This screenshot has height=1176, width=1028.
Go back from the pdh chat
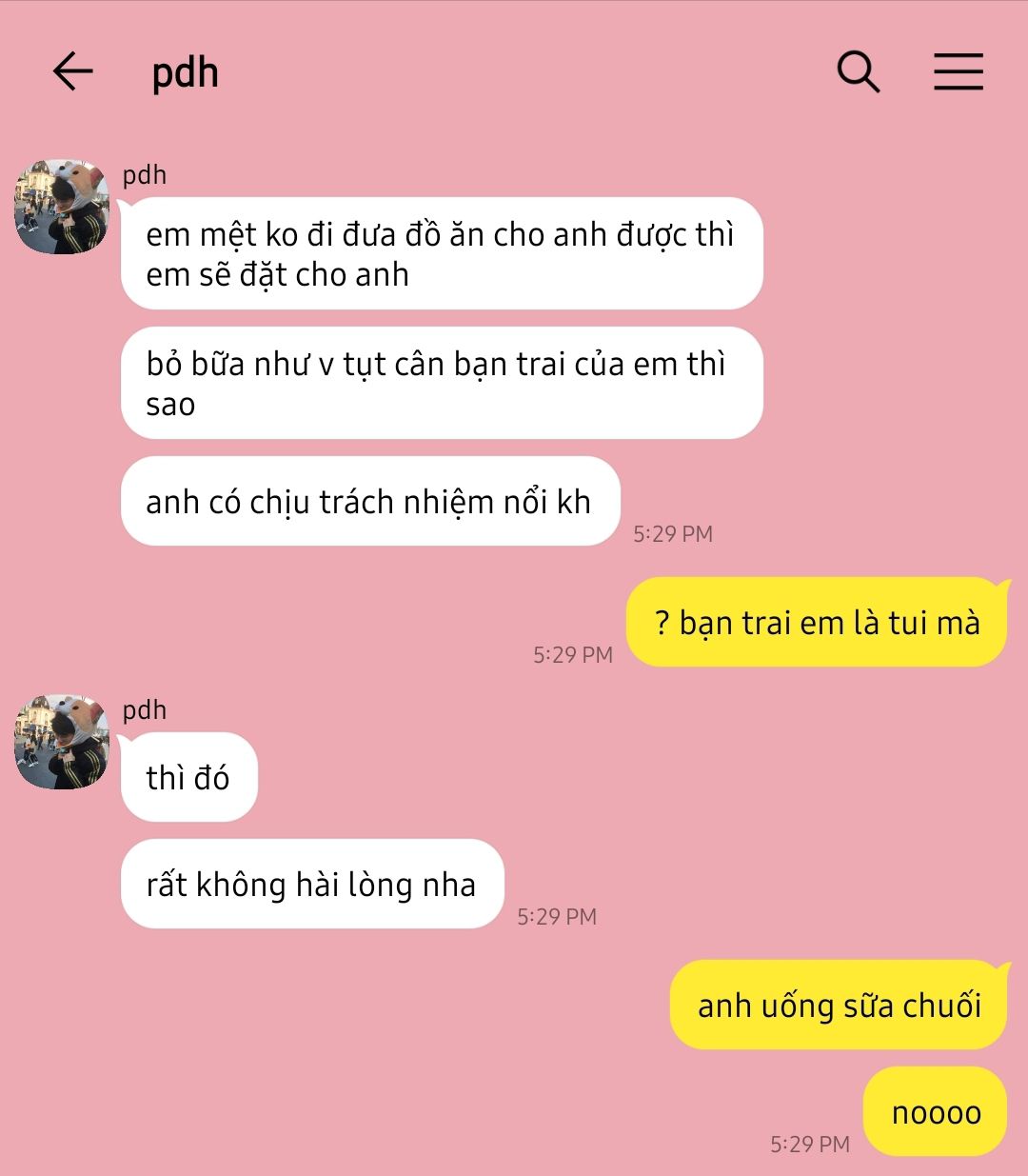pyautogui.click(x=72, y=71)
